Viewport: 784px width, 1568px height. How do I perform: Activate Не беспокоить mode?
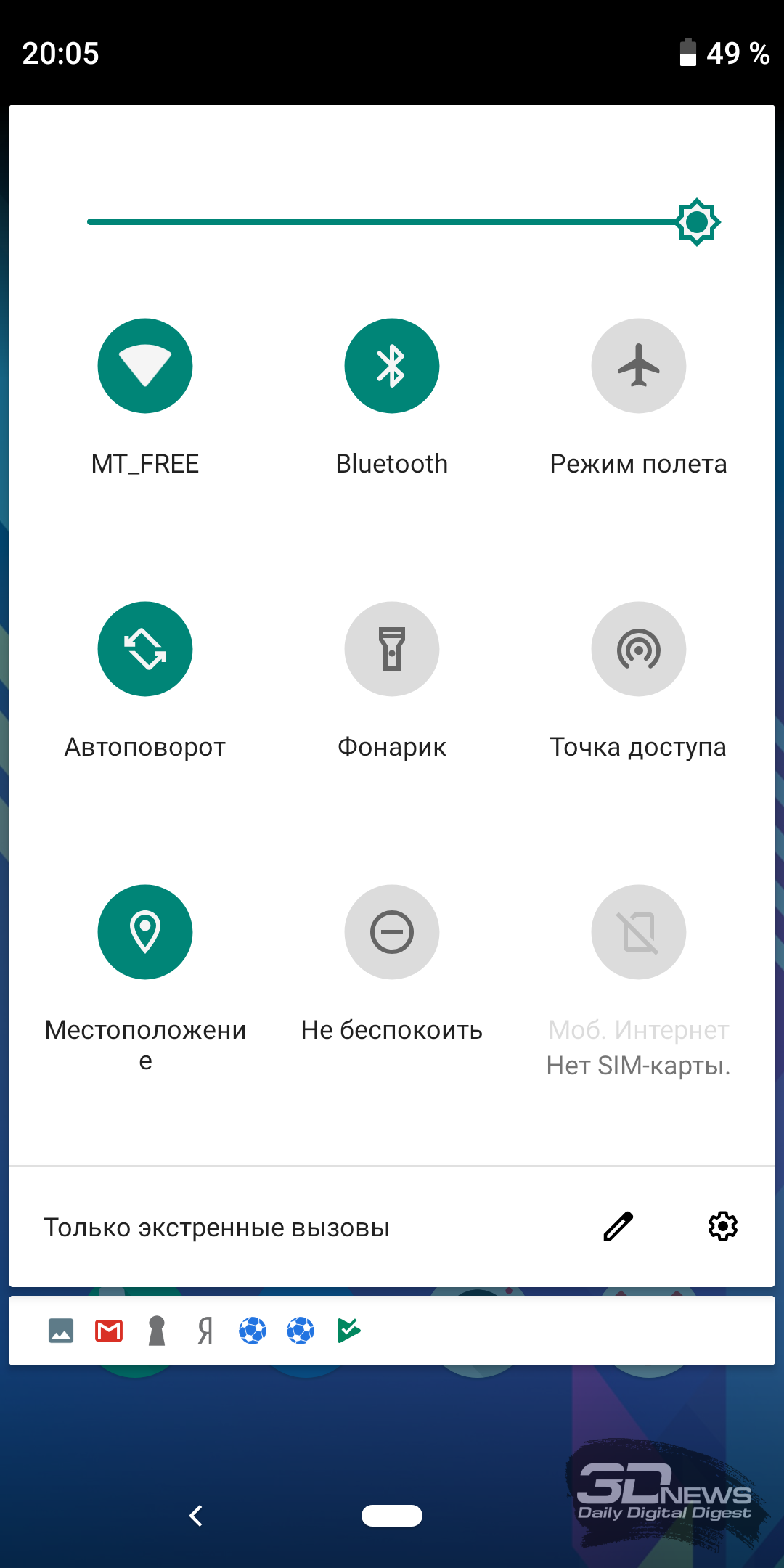pyautogui.click(x=392, y=932)
